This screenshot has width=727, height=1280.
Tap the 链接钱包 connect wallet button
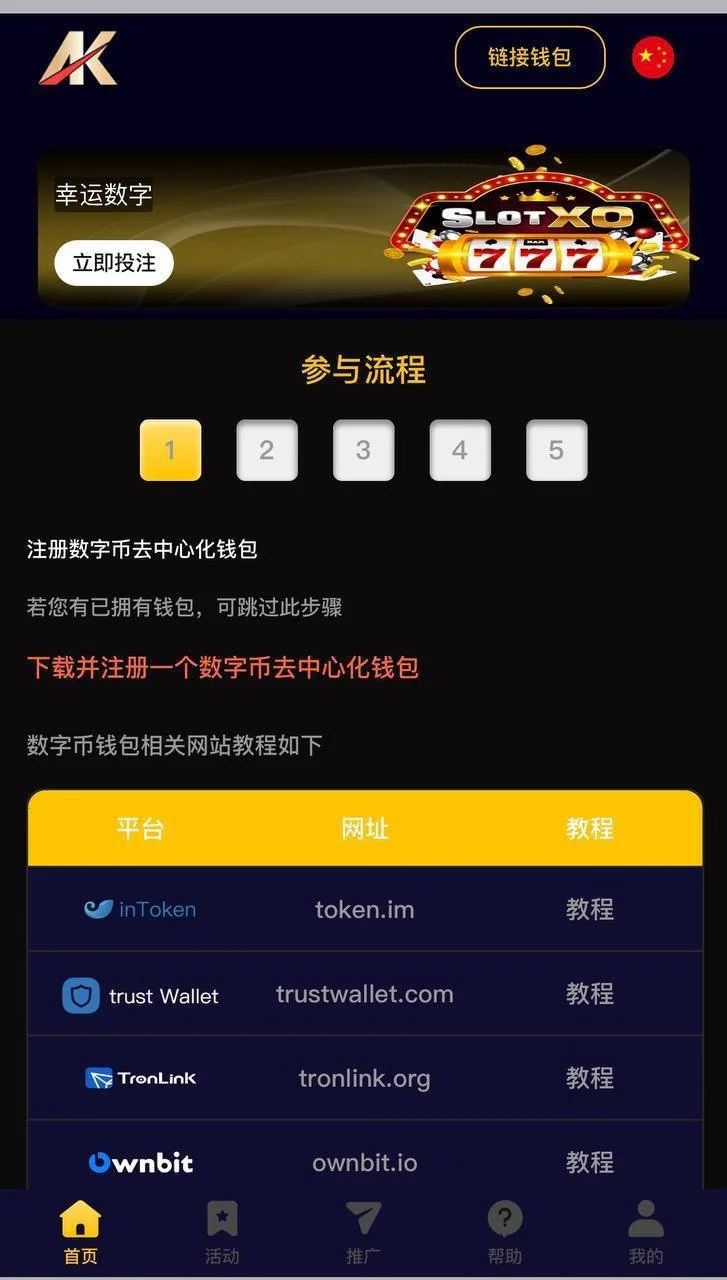coord(530,57)
